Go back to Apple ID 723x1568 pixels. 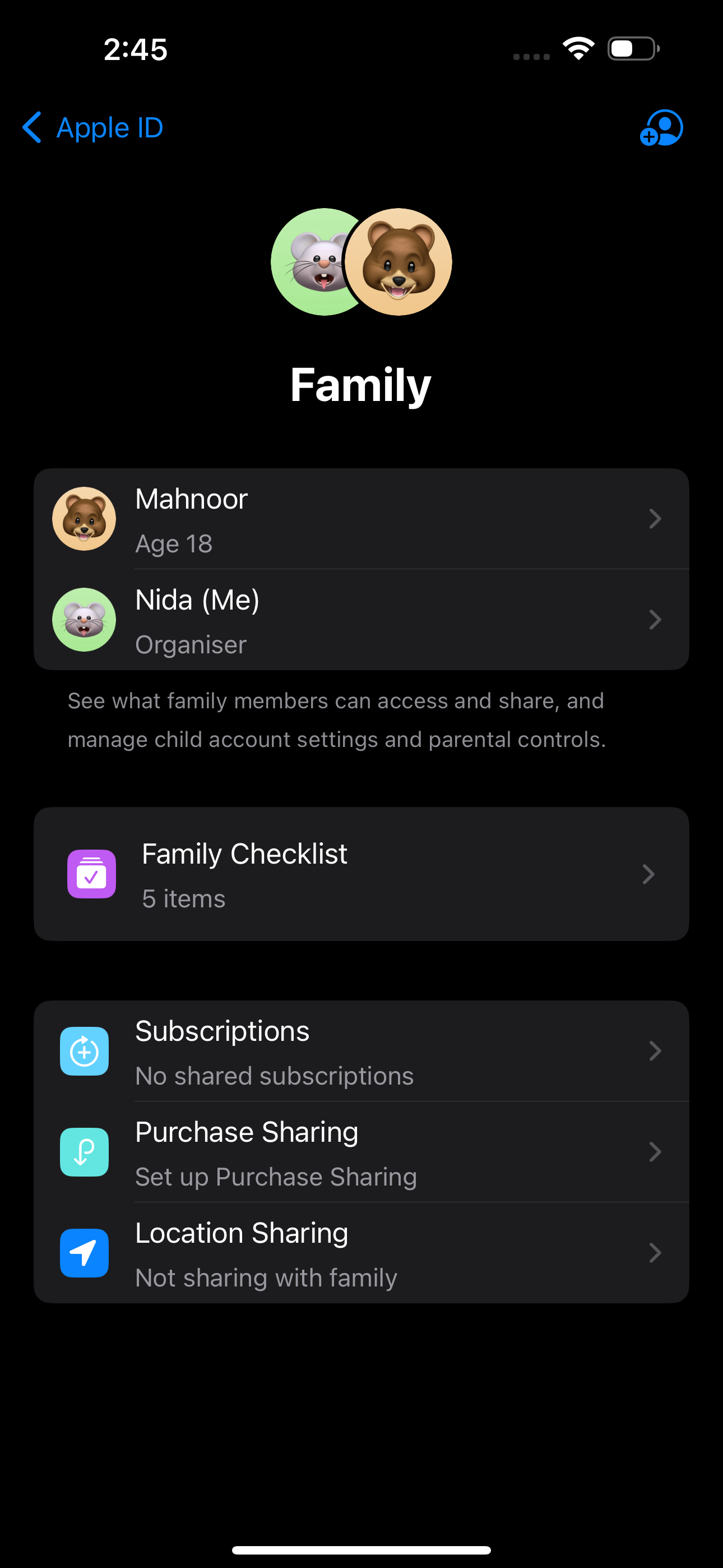click(x=91, y=128)
